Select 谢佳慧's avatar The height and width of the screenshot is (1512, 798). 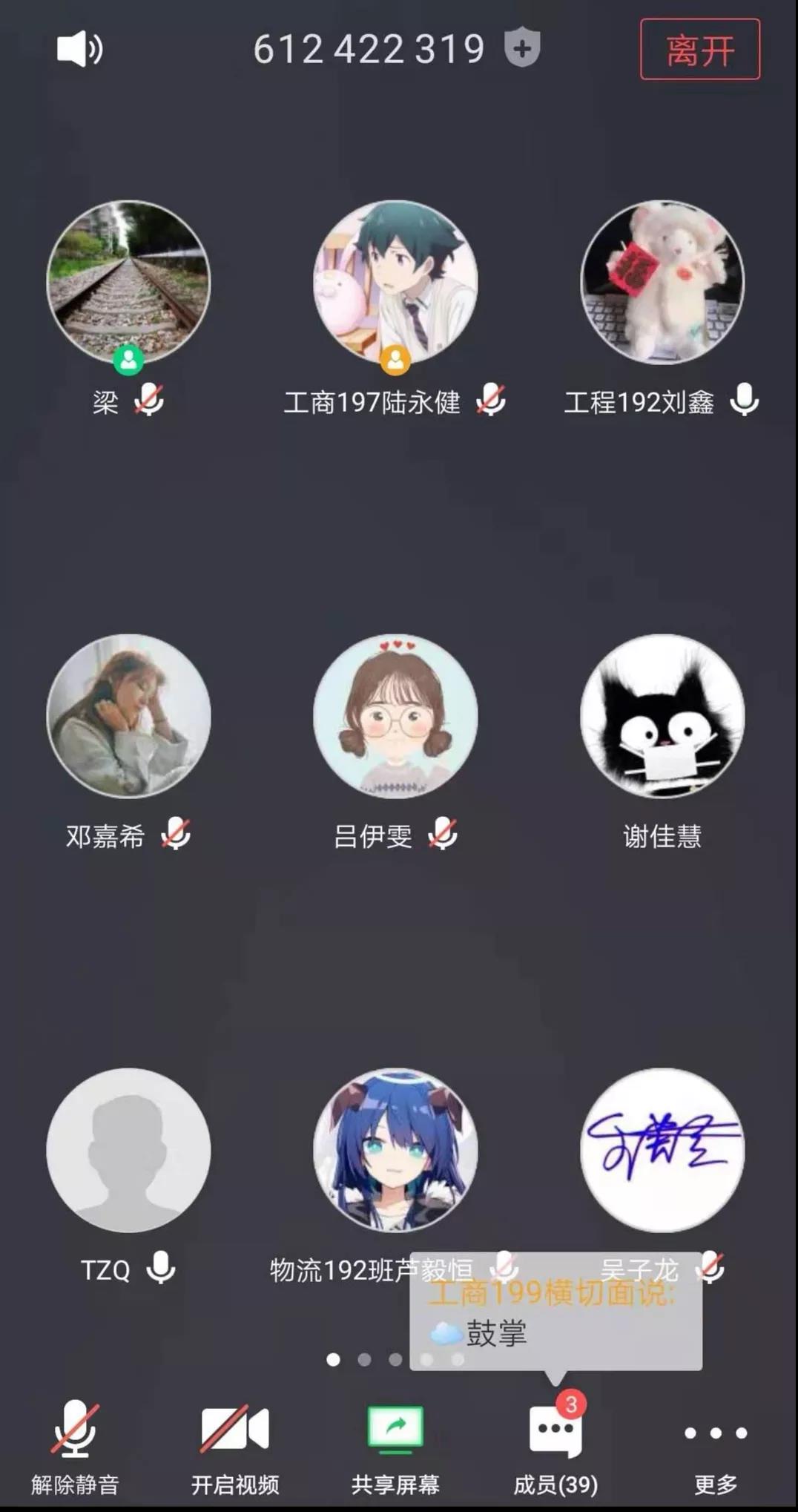(x=662, y=716)
